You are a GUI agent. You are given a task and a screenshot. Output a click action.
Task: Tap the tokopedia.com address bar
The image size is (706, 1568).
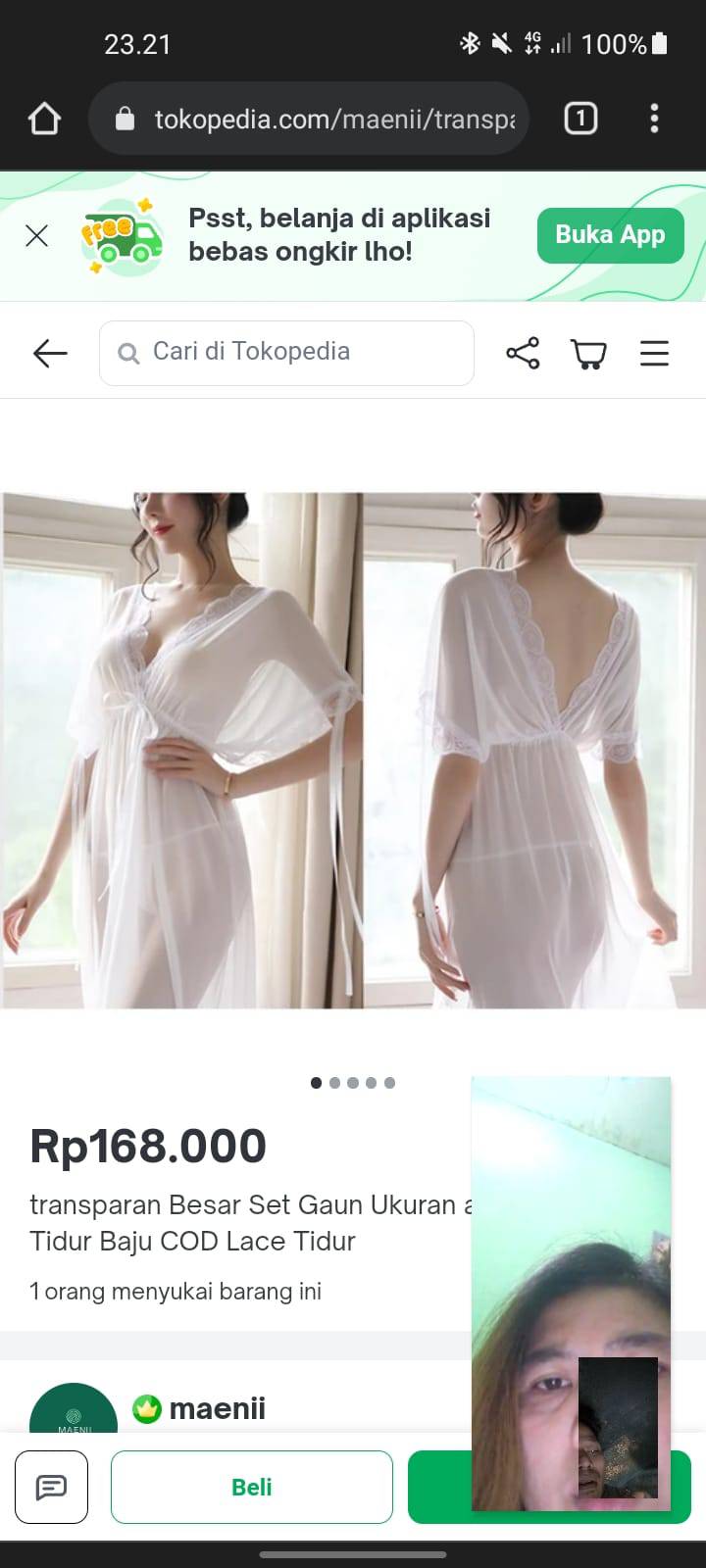(309, 120)
